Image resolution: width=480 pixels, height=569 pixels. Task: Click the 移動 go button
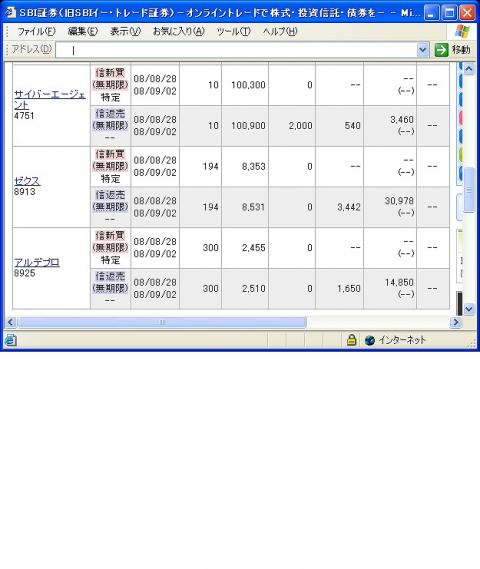[x=453, y=50]
